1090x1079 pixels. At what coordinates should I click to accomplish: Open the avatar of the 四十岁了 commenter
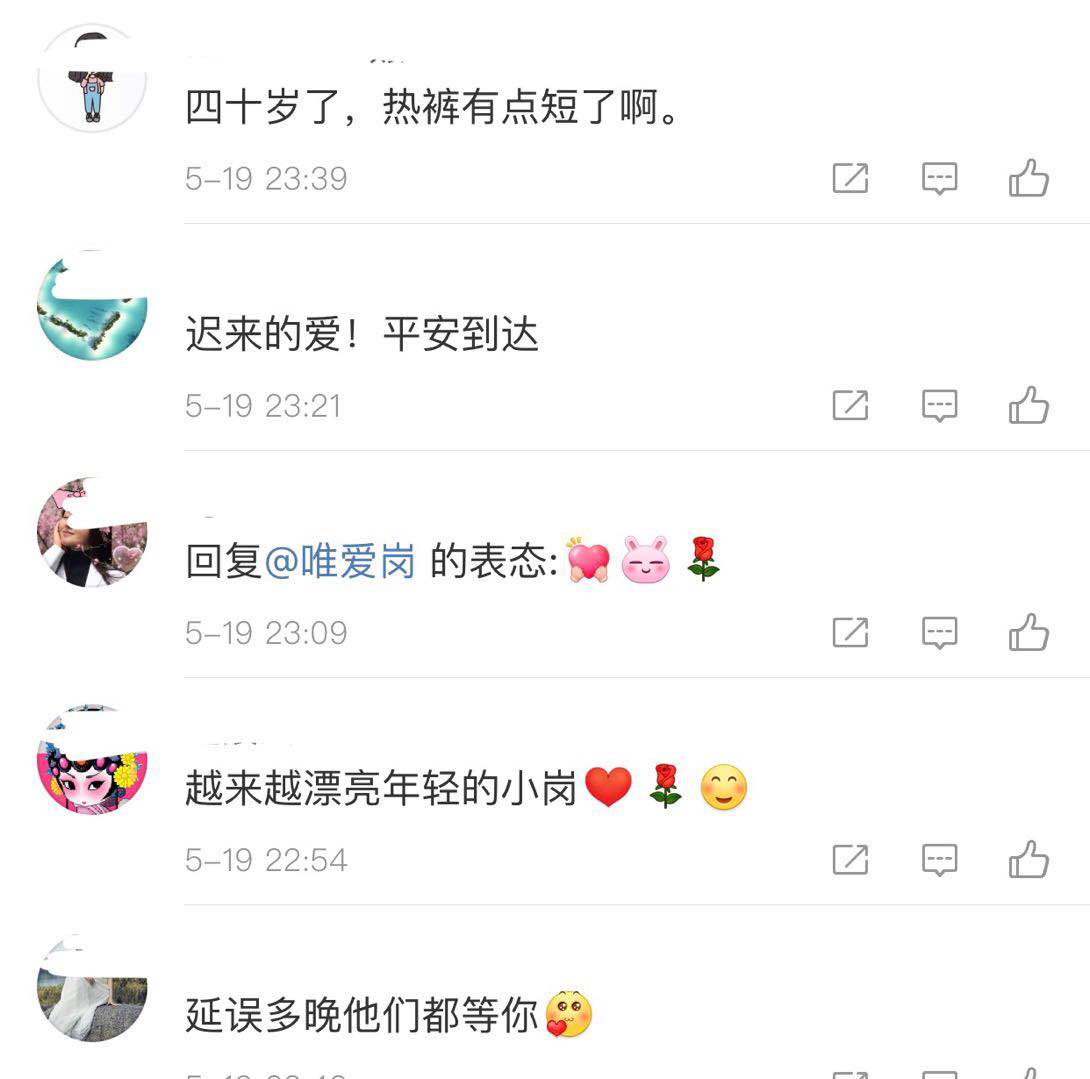click(x=92, y=79)
